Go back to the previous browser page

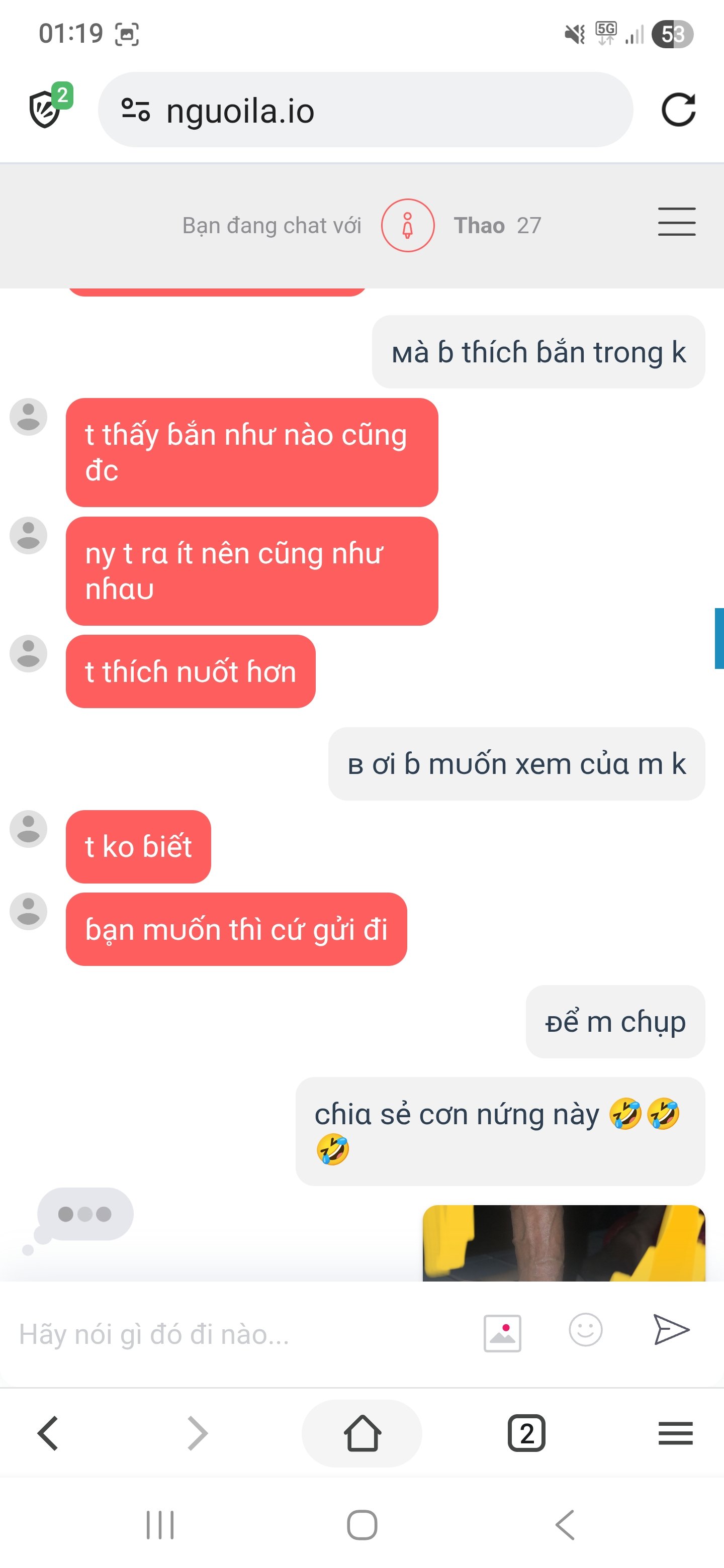pos(48,1433)
